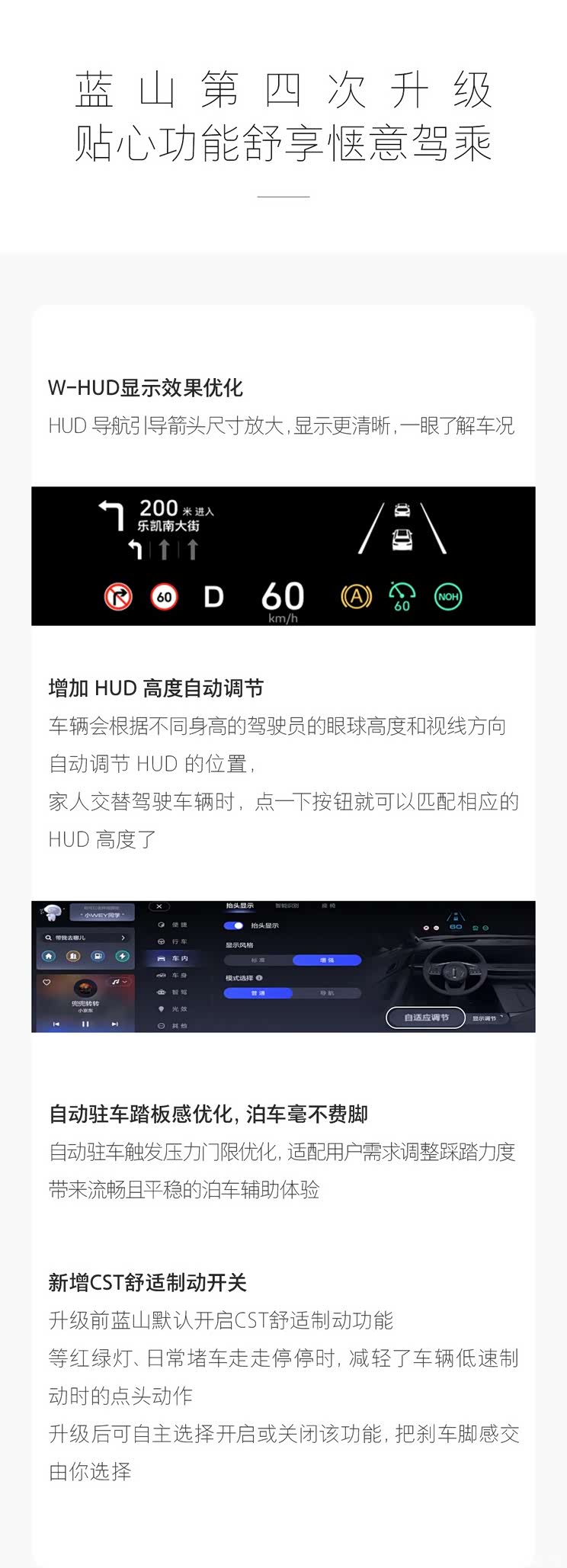Pause the song 兜兜转转 playback
567x1568 pixels.
click(x=84, y=1023)
